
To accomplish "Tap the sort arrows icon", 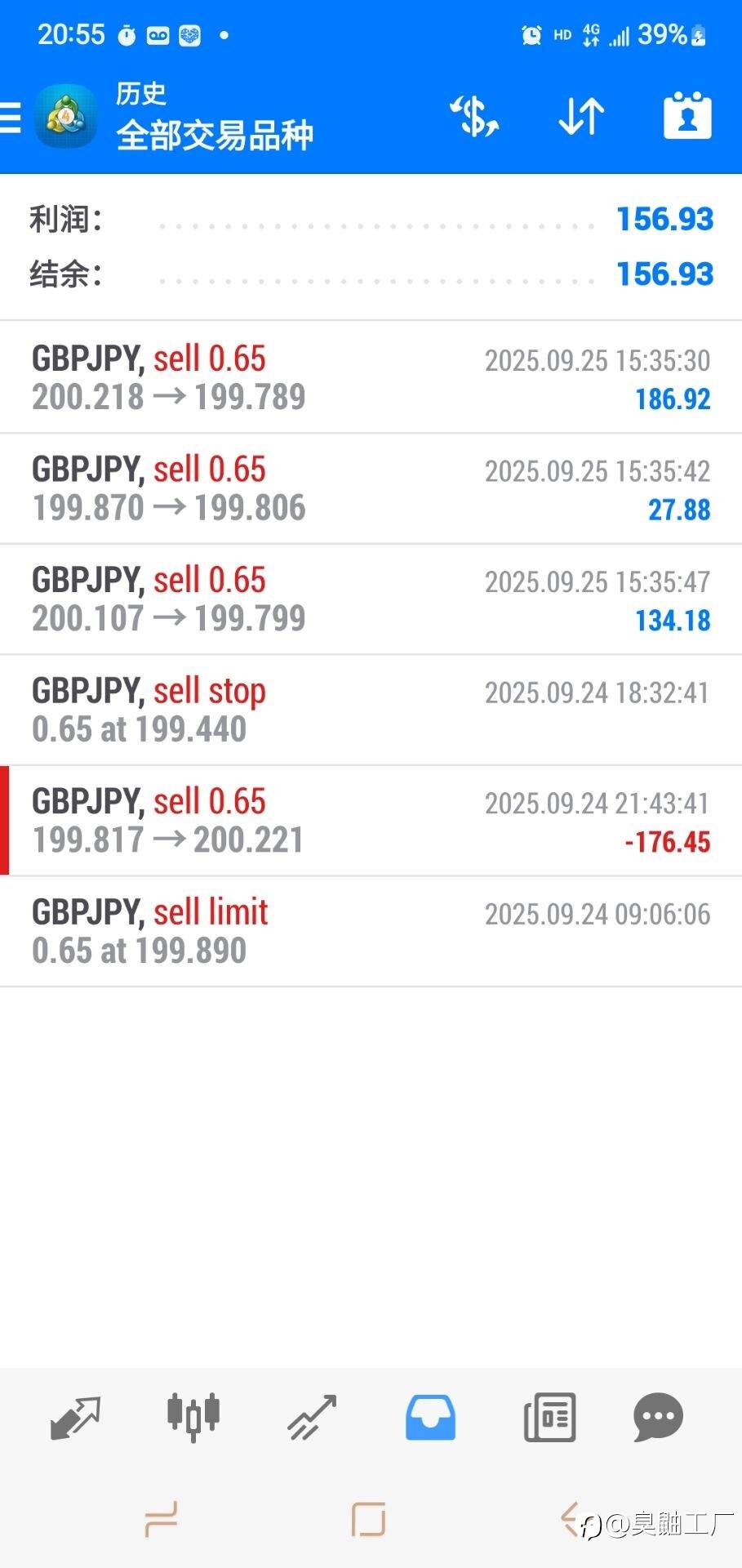I will click(x=581, y=117).
